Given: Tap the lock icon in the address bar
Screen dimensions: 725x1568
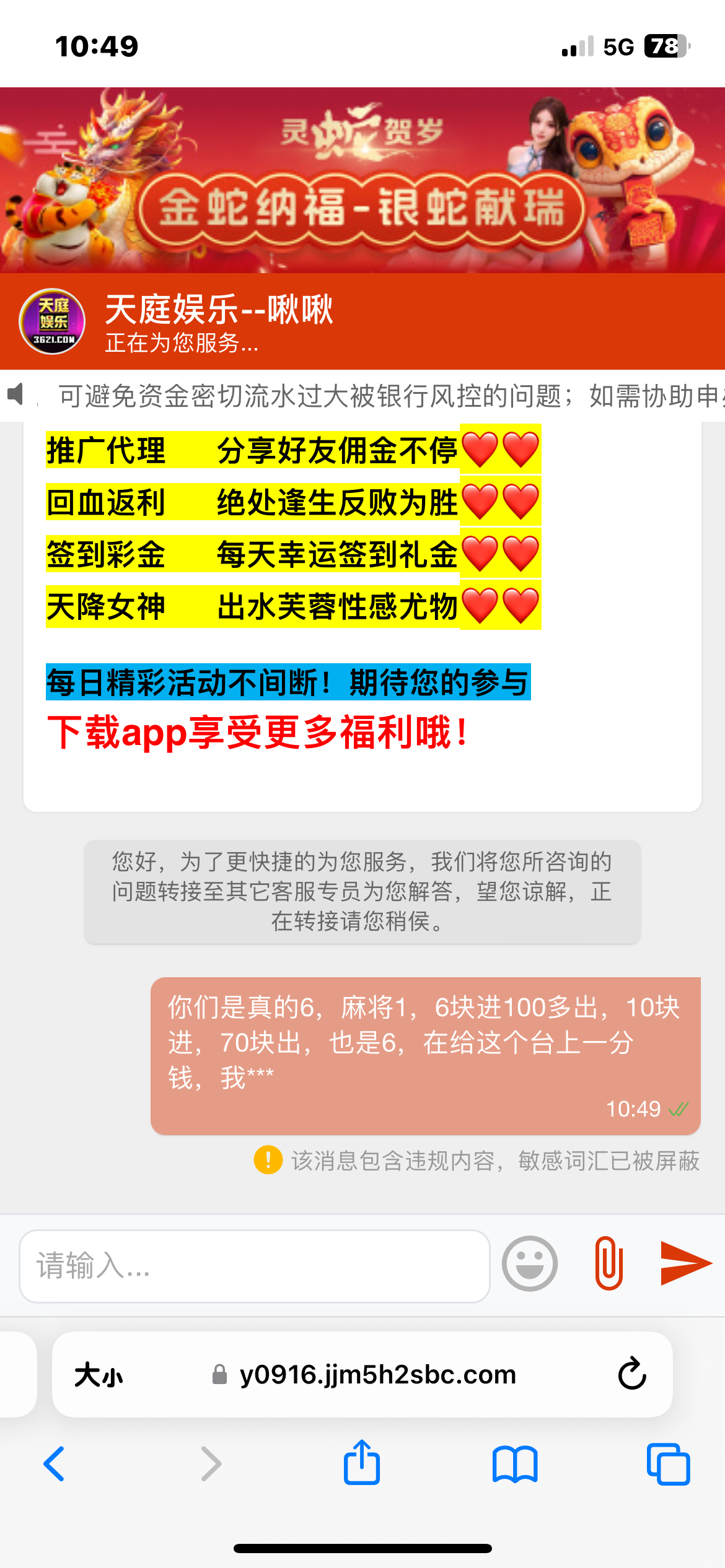Looking at the screenshot, I should 220,1375.
